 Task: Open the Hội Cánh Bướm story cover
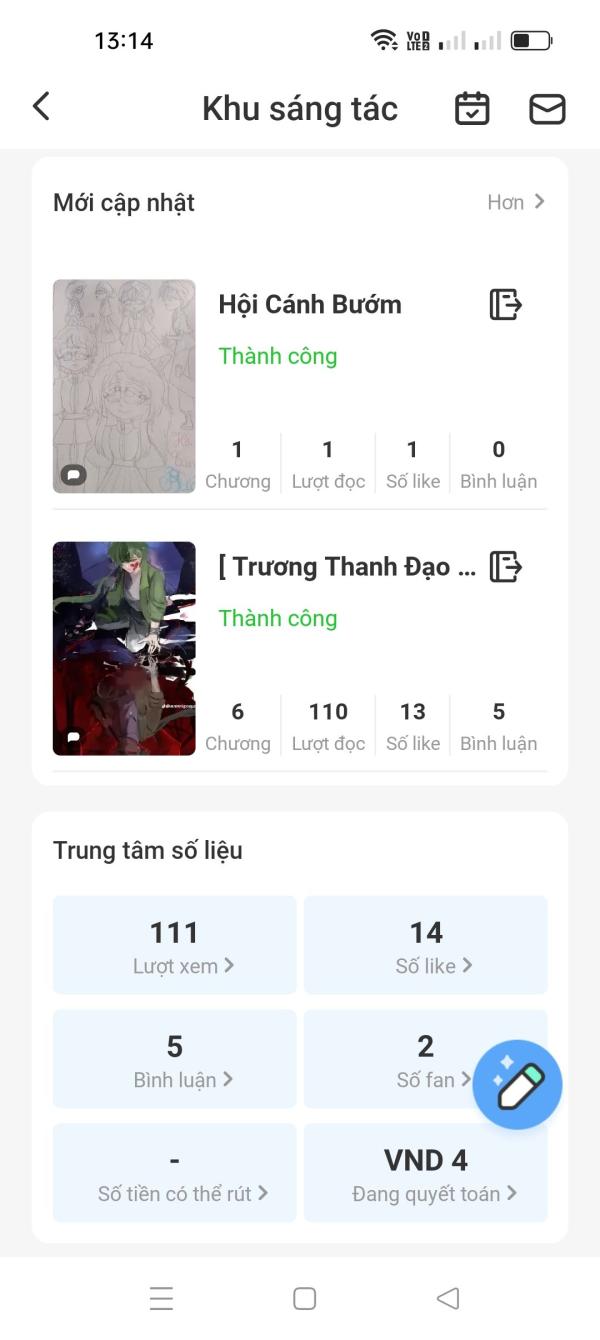[x=124, y=386]
